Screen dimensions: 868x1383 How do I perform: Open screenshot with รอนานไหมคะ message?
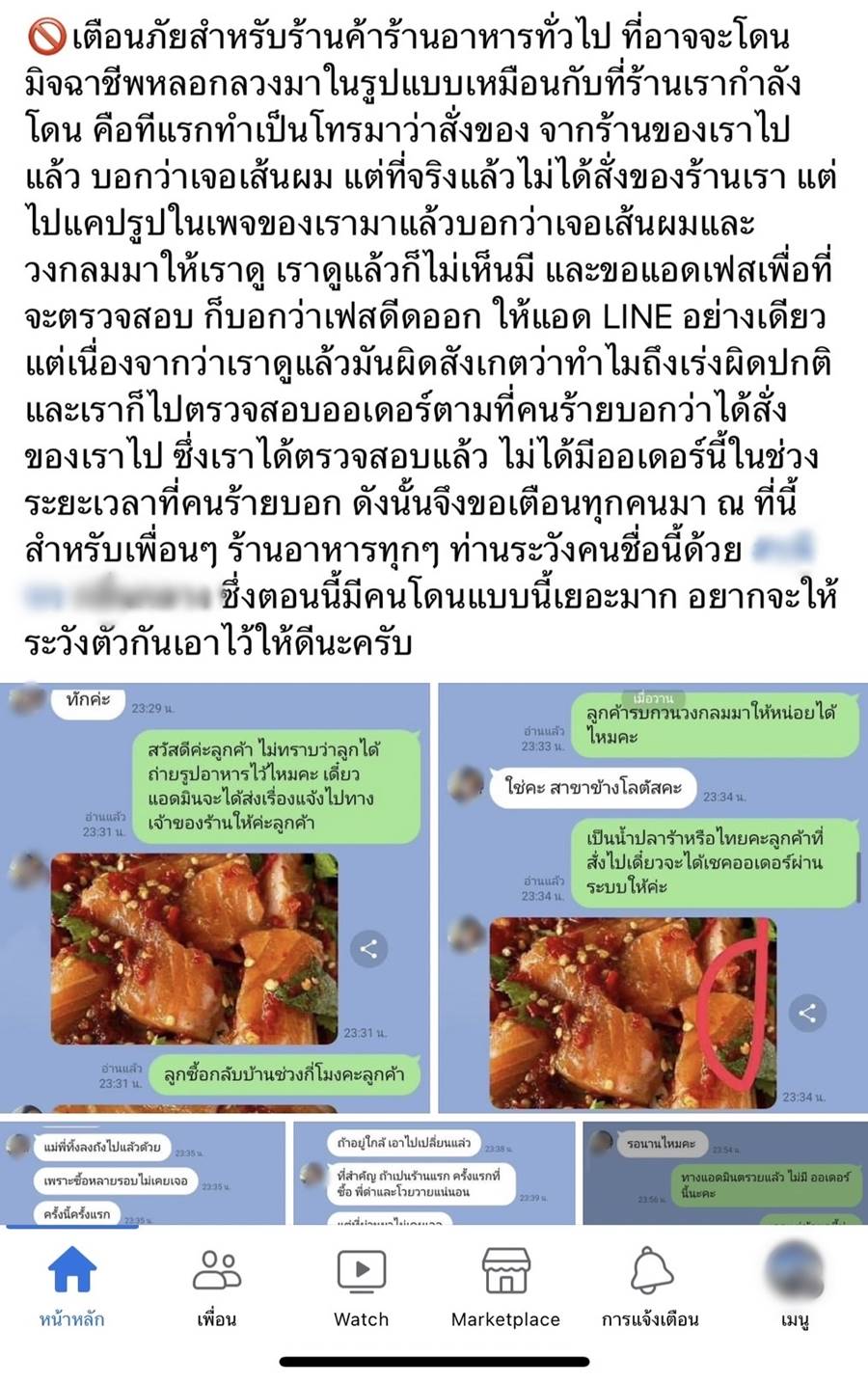724,1173
